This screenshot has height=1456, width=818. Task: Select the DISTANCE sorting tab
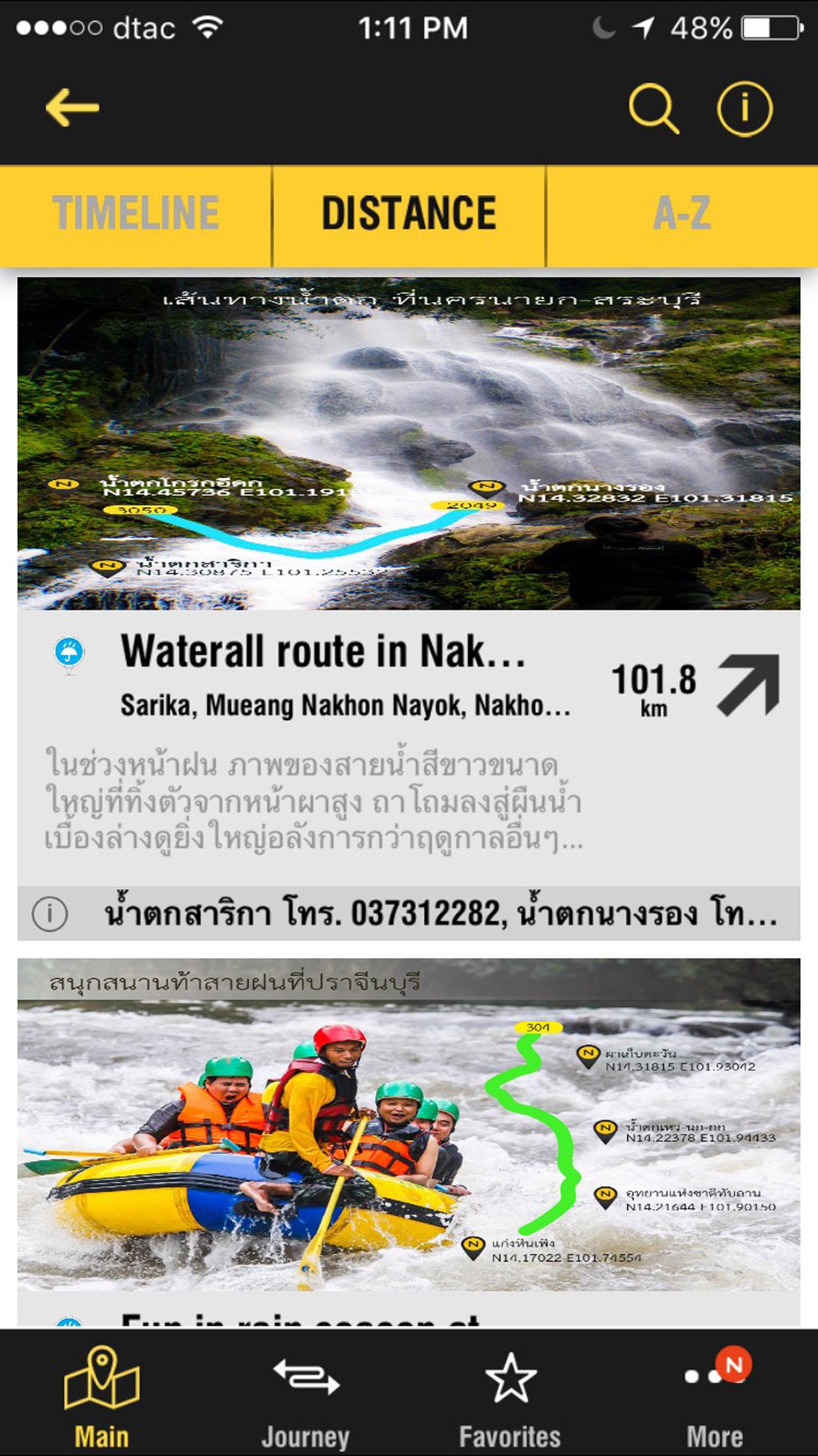tap(409, 214)
